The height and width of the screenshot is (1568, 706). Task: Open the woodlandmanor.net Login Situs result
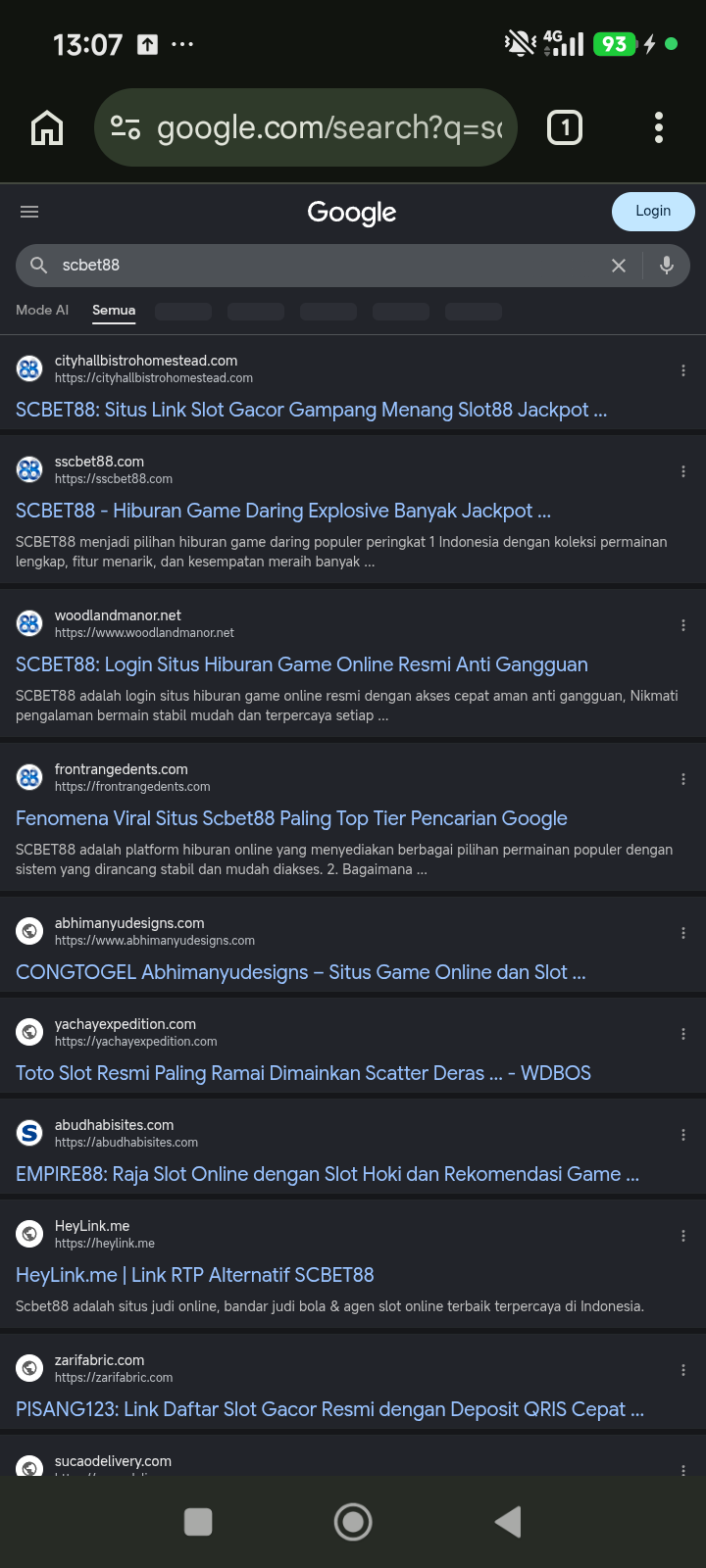(302, 664)
